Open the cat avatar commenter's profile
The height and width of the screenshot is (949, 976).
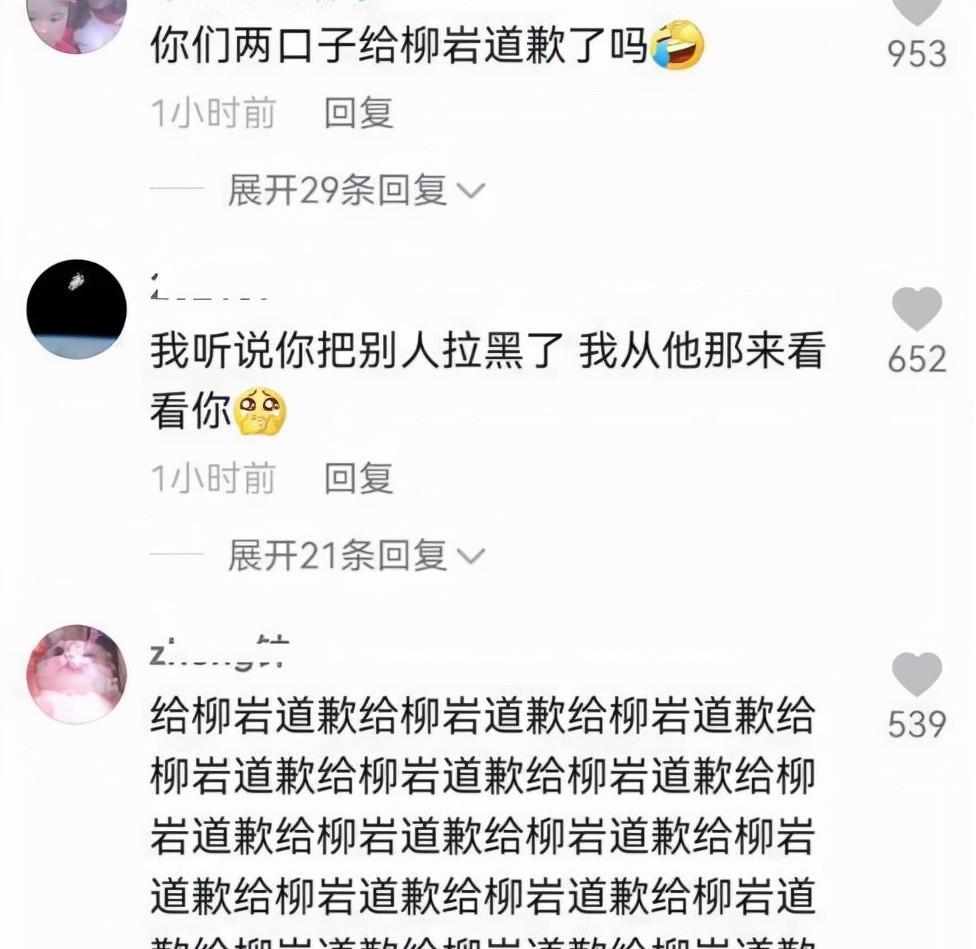point(77,675)
